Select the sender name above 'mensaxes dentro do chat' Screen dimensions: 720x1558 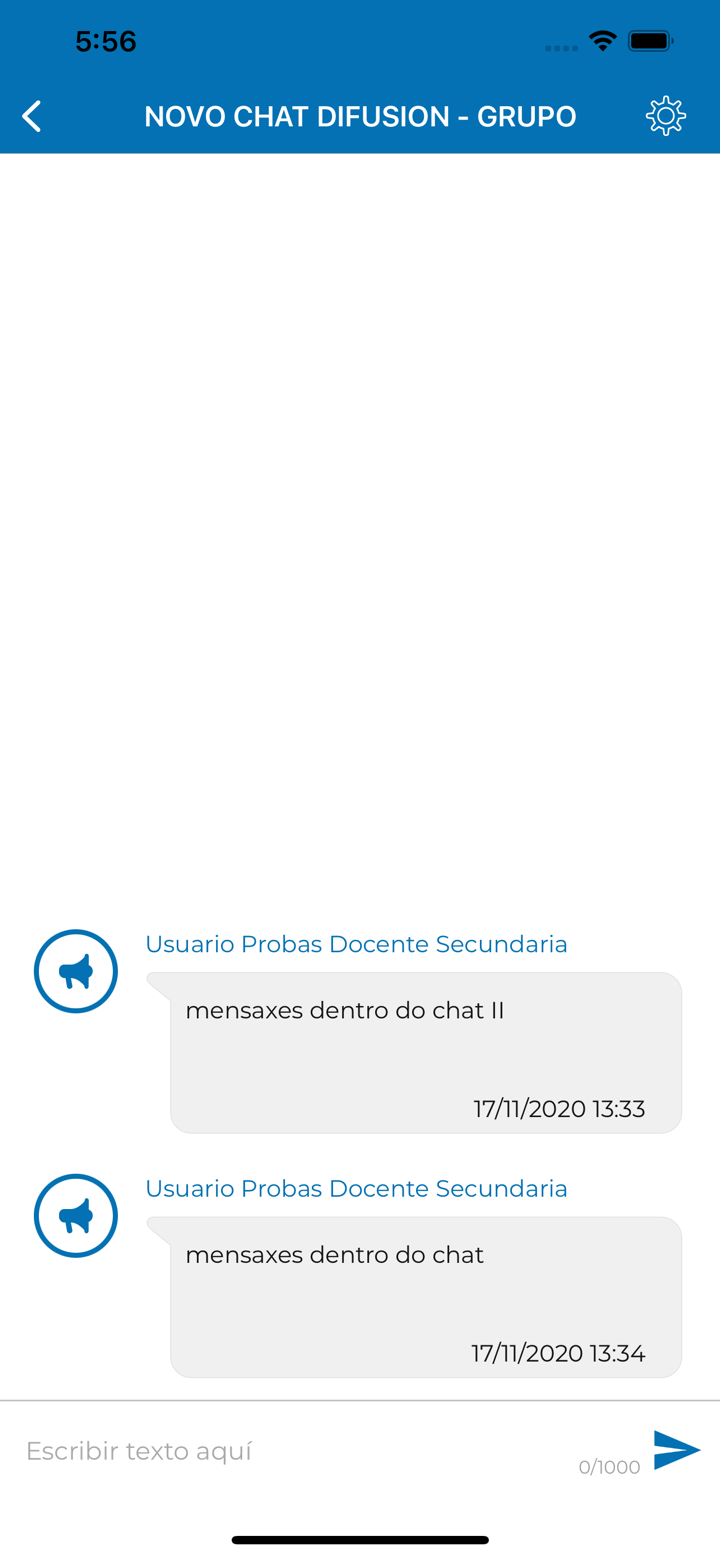356,1188
